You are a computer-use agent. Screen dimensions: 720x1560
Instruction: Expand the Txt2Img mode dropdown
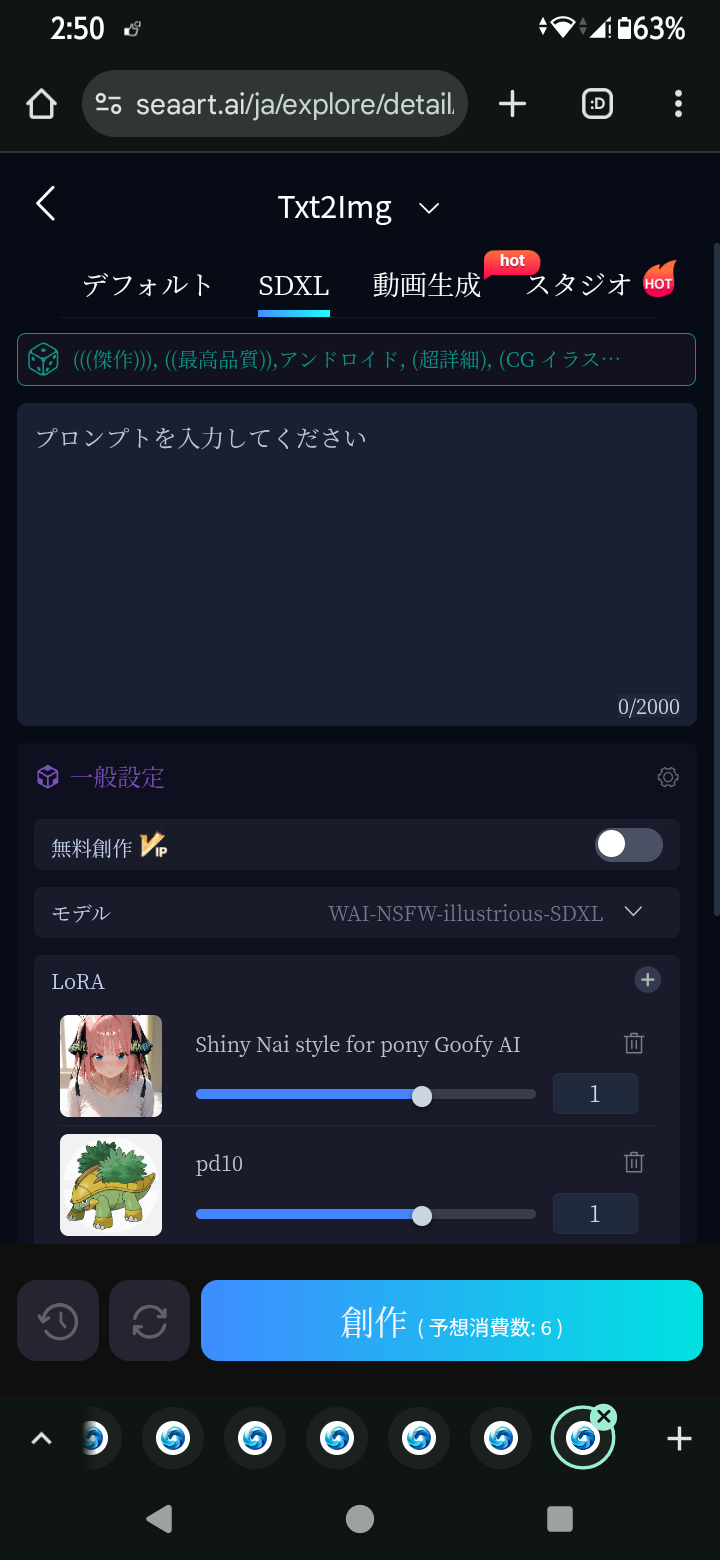428,208
